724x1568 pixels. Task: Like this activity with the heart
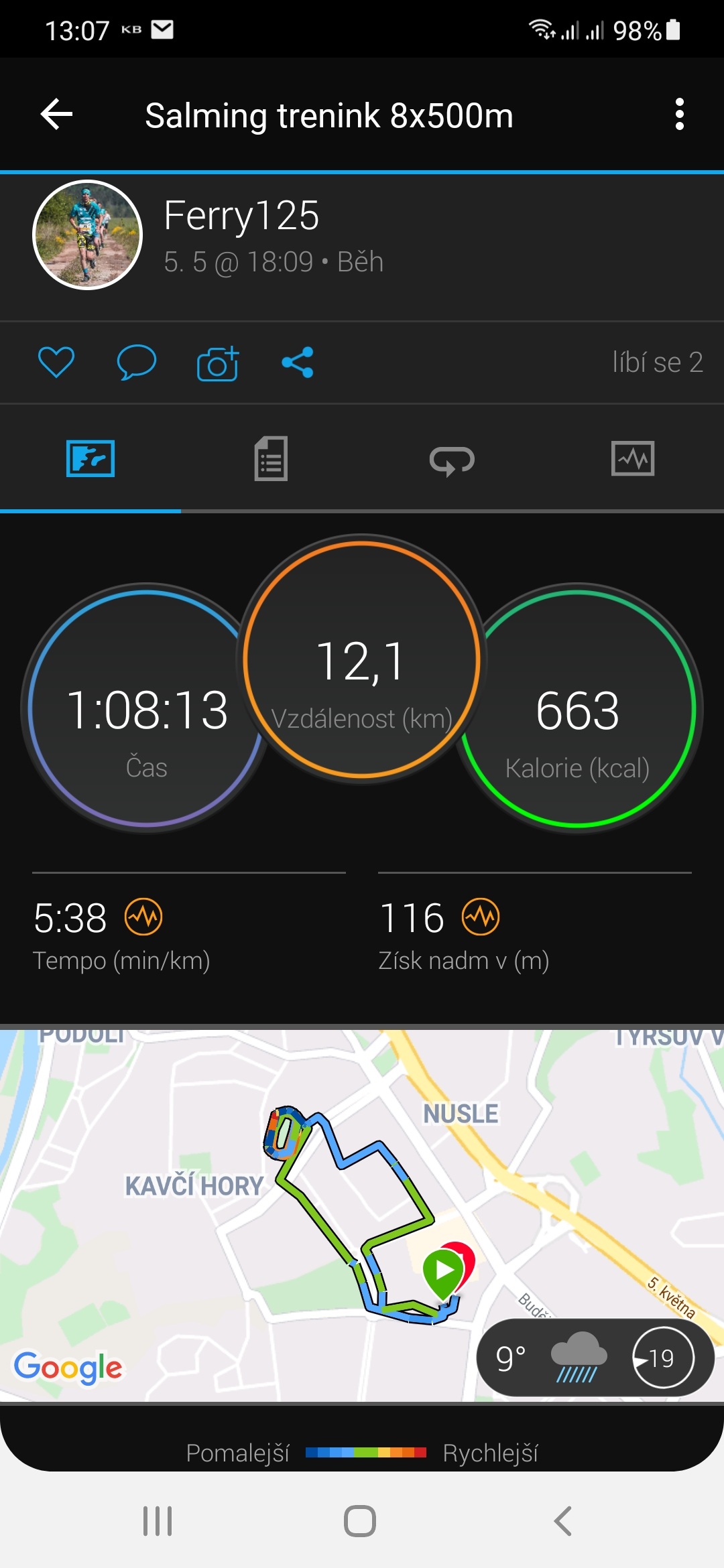[56, 363]
